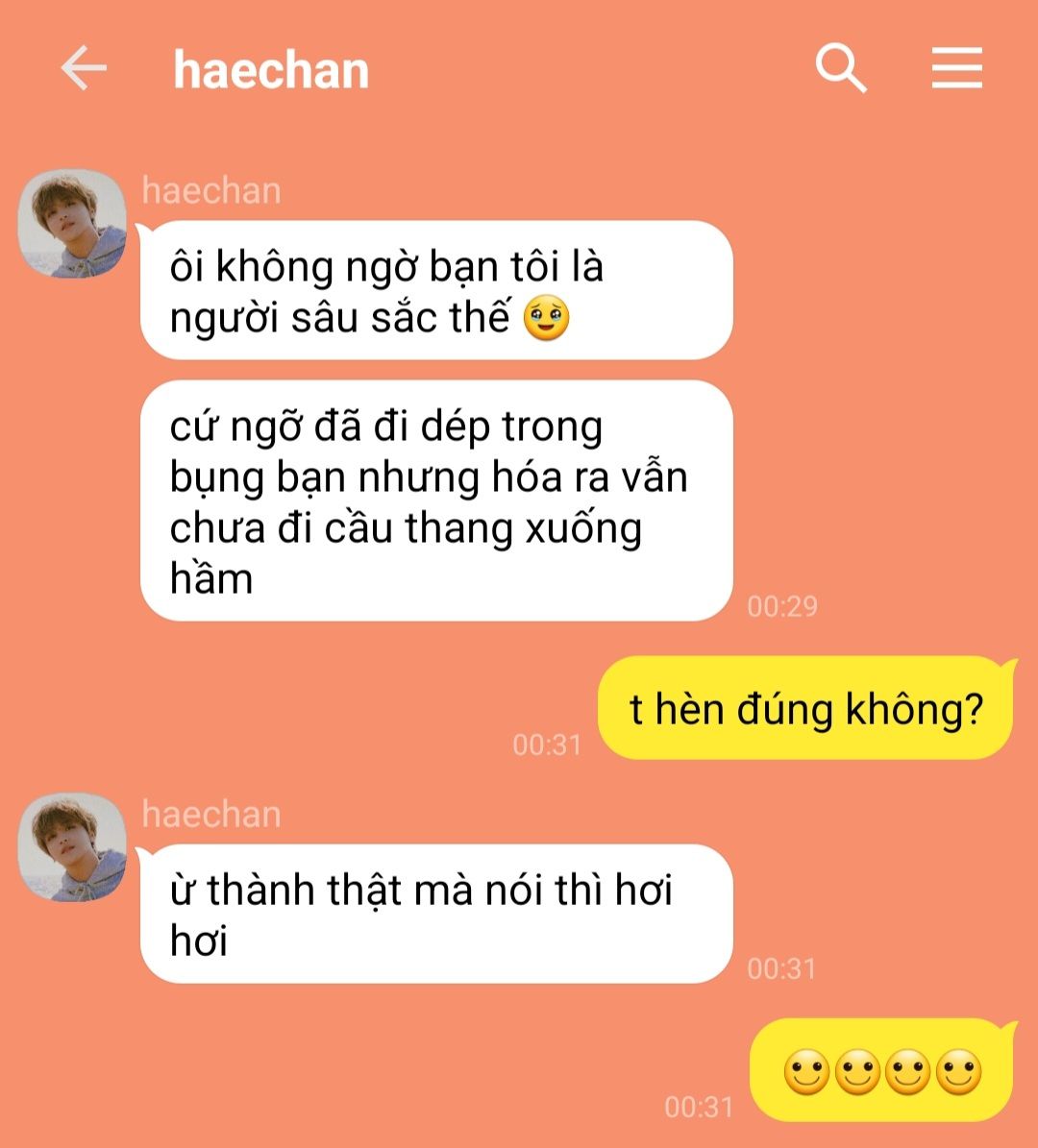Search within this conversation

841,69
